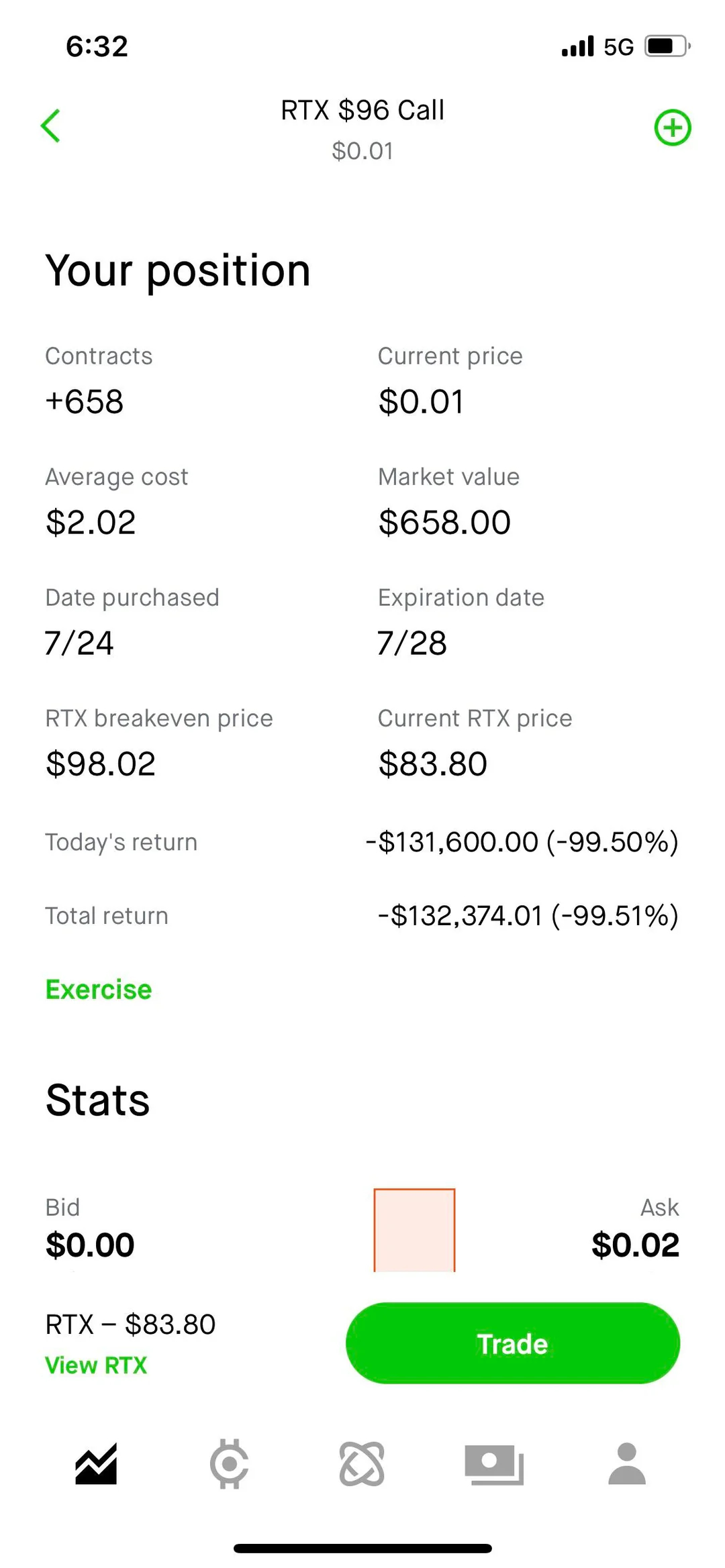
Task: Tap the Exercise link
Action: click(x=99, y=990)
